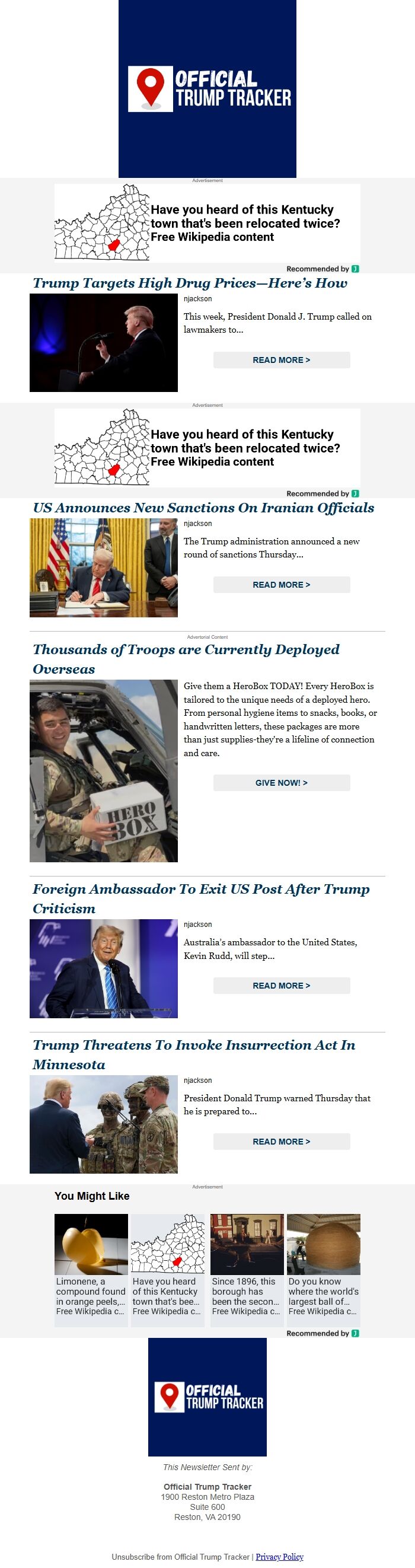This screenshot has height=1568, width=415.
Task: Open headline Thousands of Troops Deployed Overseas
Action: [186, 650]
